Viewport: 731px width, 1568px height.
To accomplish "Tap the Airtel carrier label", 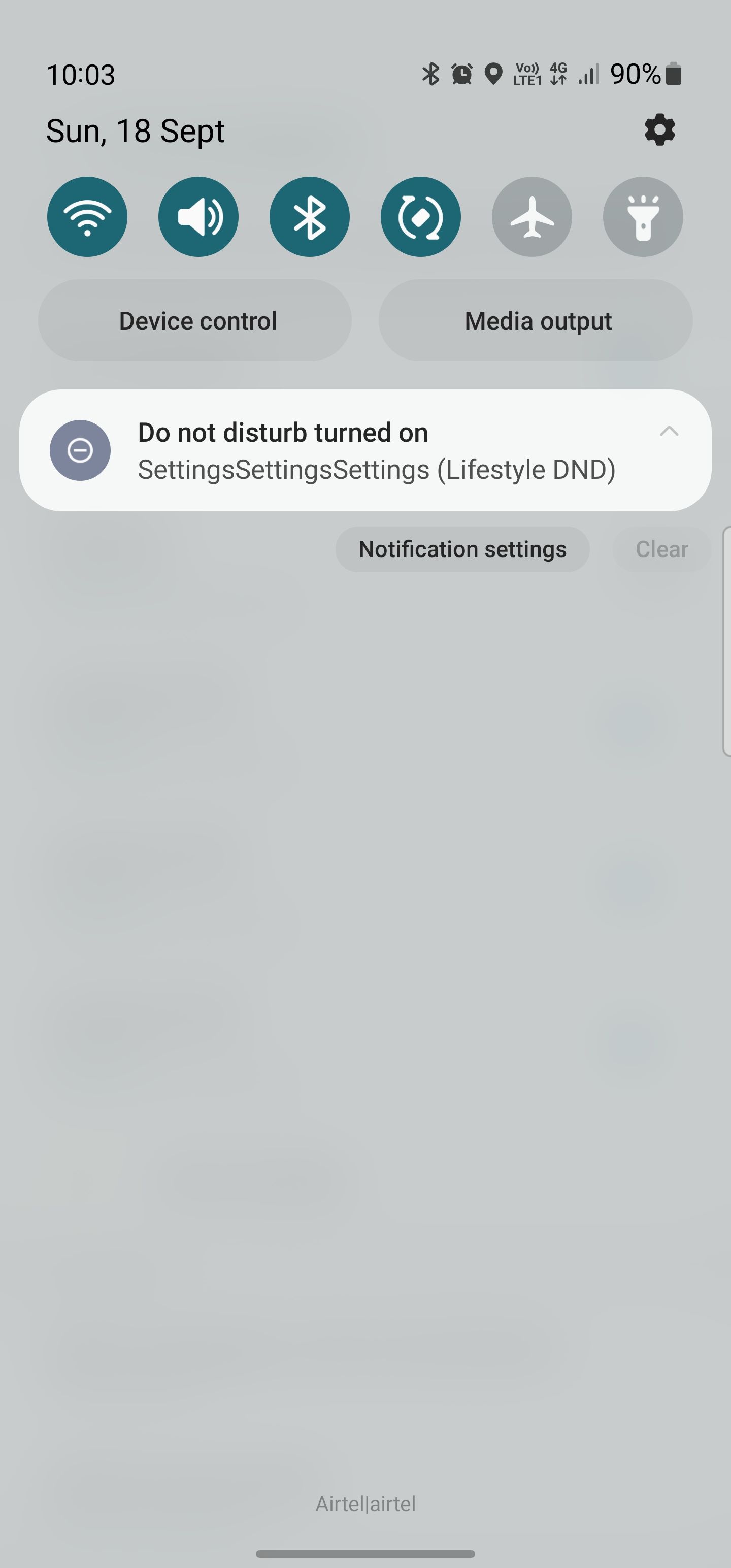I will pos(365,1504).
